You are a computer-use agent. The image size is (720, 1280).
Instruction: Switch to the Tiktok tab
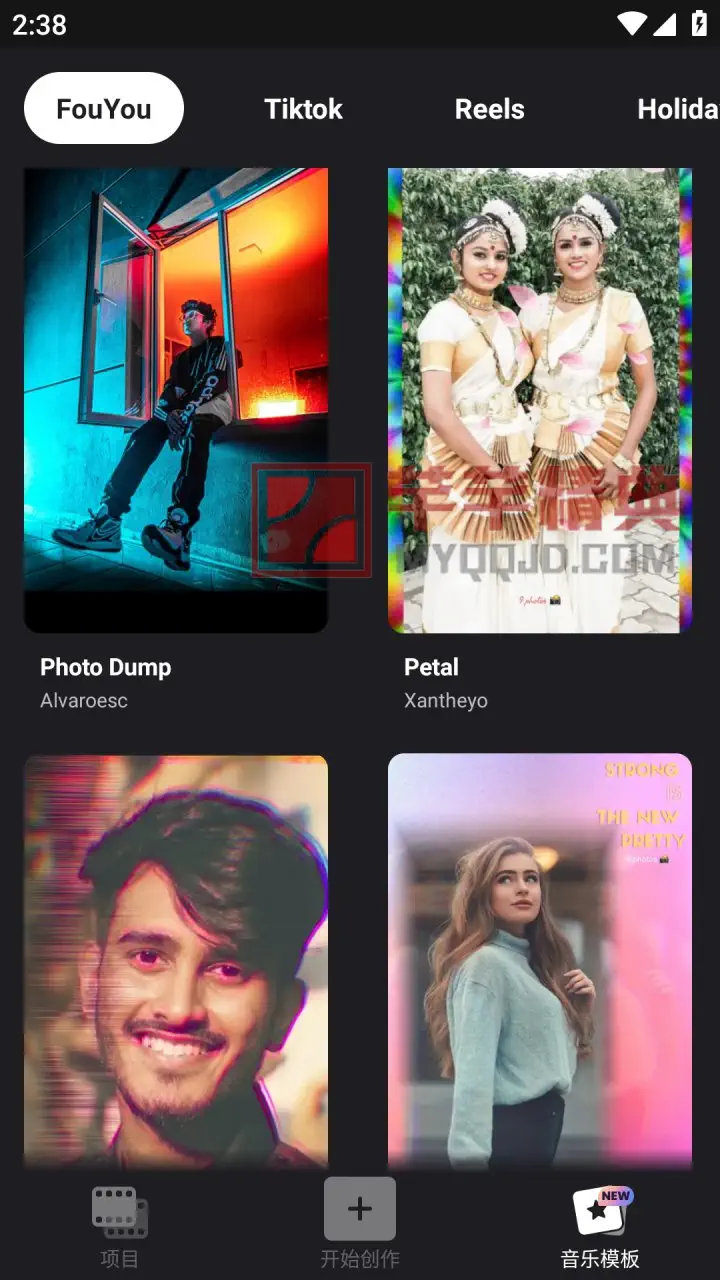click(303, 109)
